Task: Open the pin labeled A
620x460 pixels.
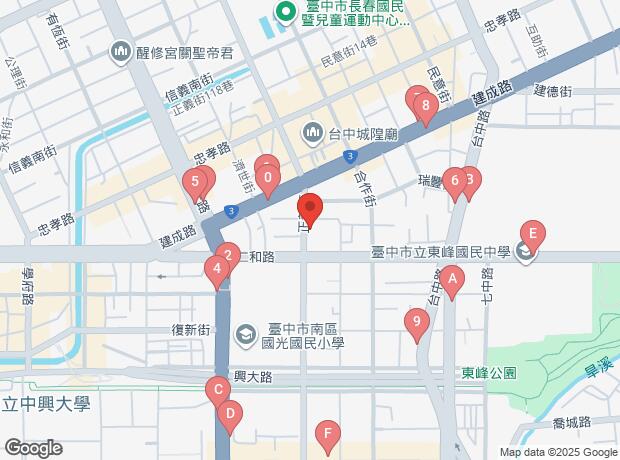Action: point(453,280)
